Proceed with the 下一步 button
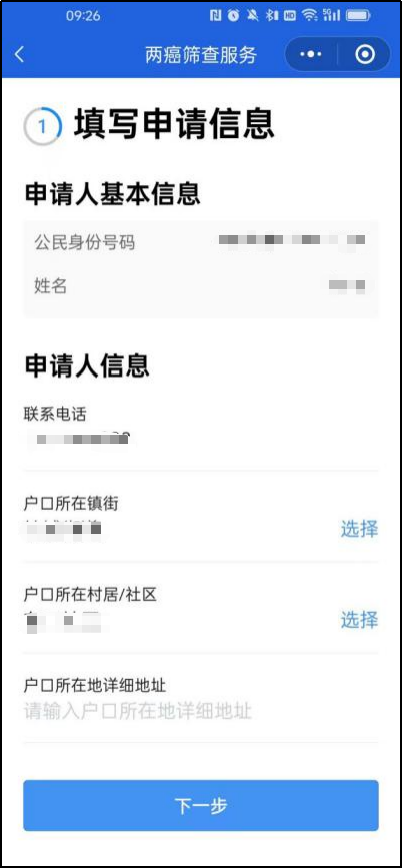Screen dimensions: 402x868 tap(200, 805)
